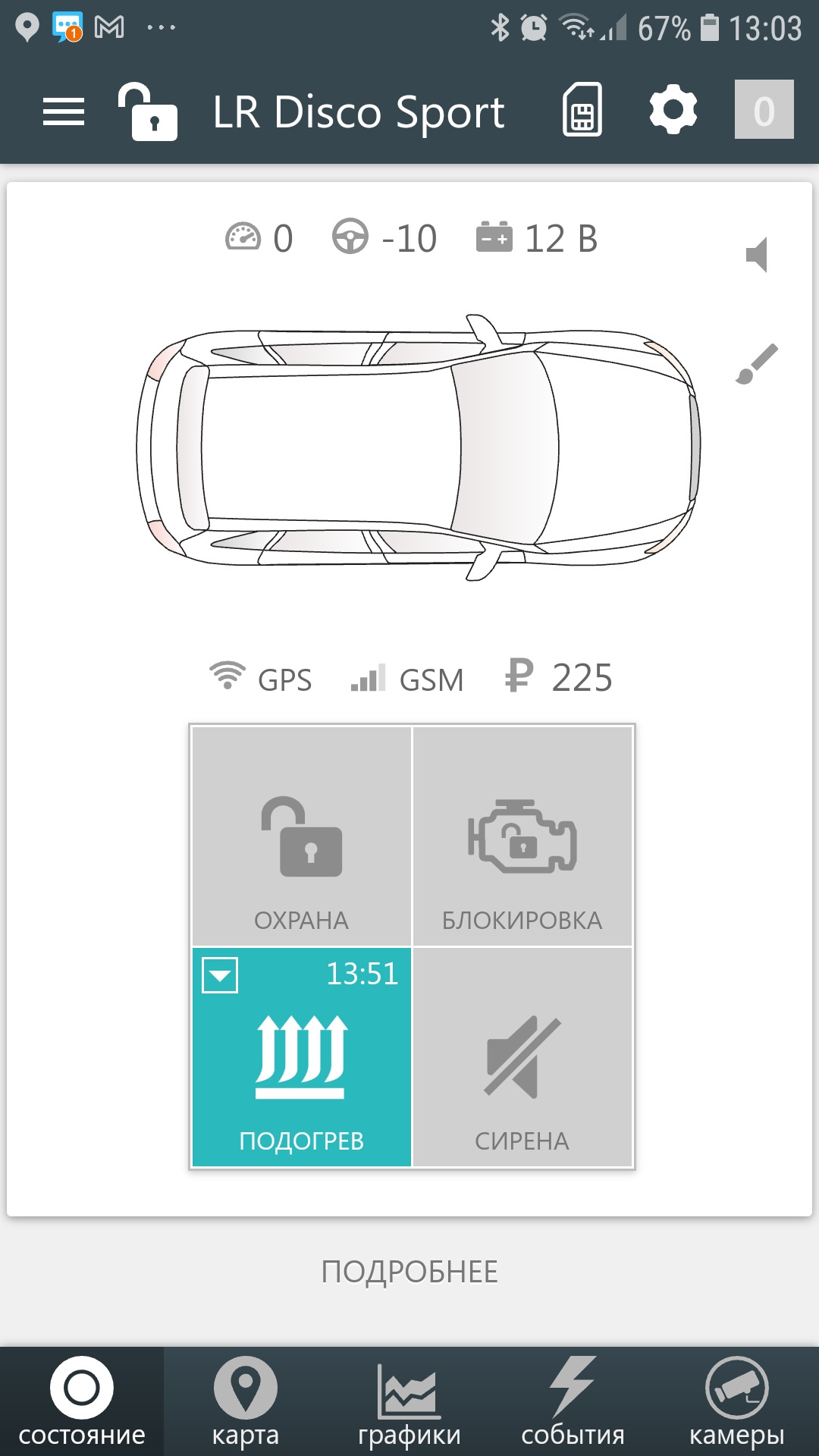Image resolution: width=819 pixels, height=1456 pixels.
Task: Open the paintbrush car color option
Action: [x=757, y=364]
